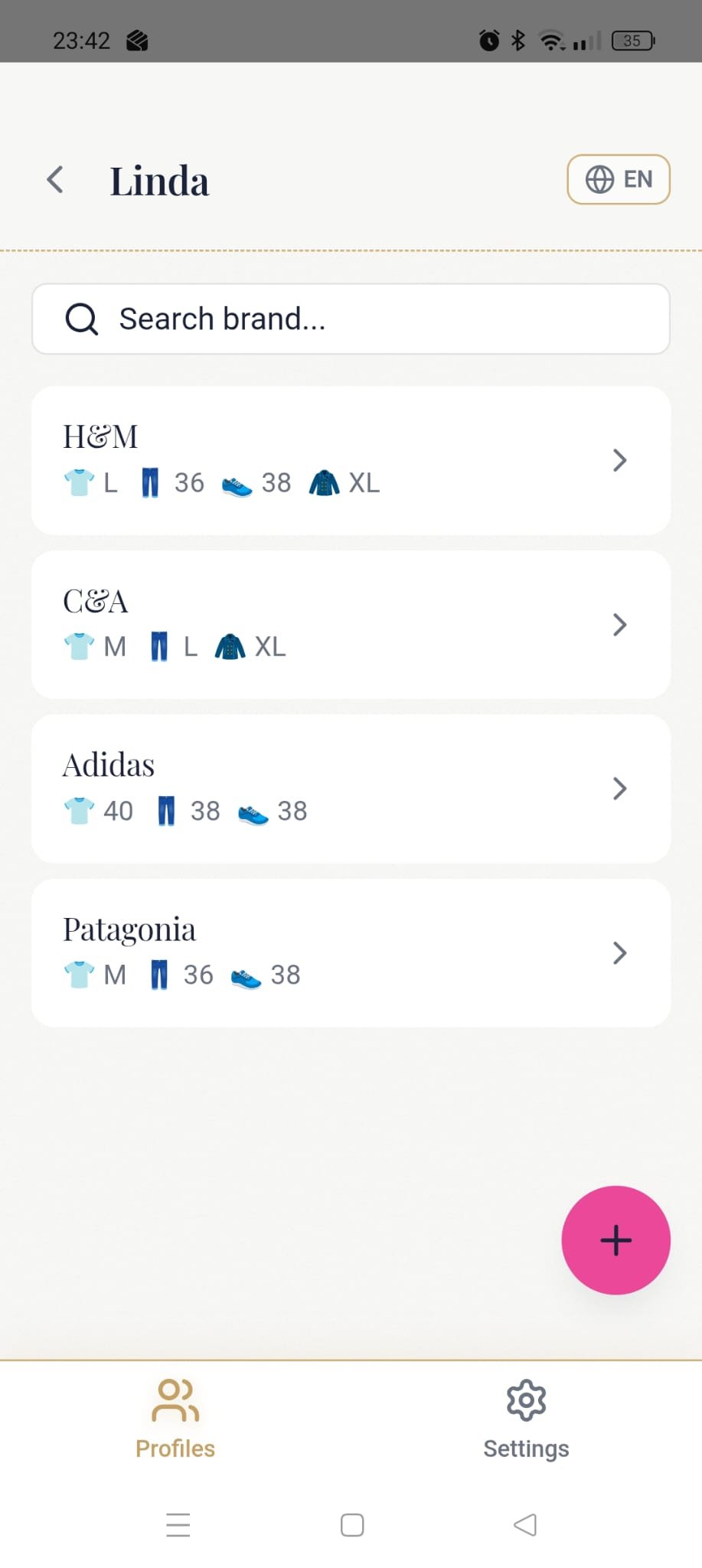Screen dimensions: 702x1568
Task: Tap the pink plus button to add brand
Action: coord(616,1240)
